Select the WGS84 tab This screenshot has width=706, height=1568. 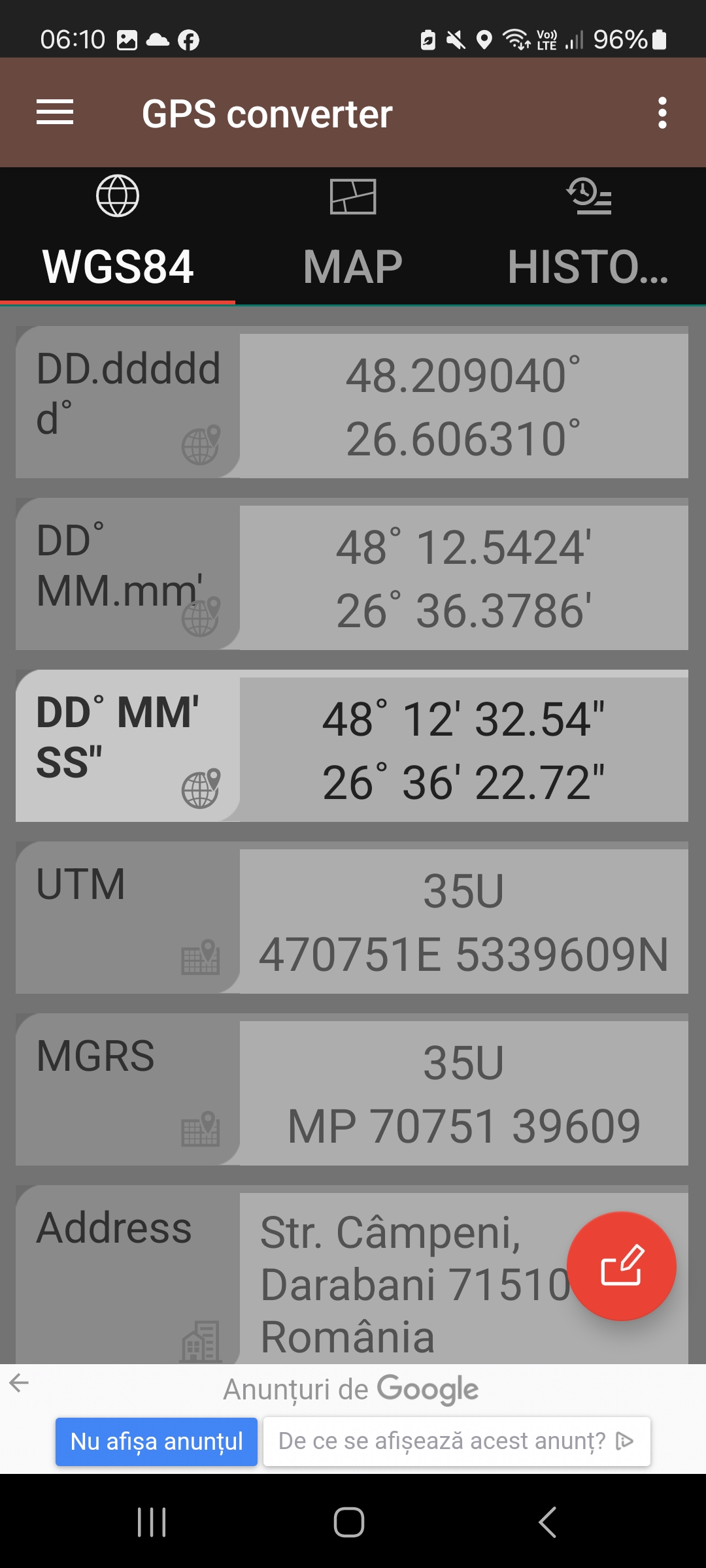tap(118, 236)
